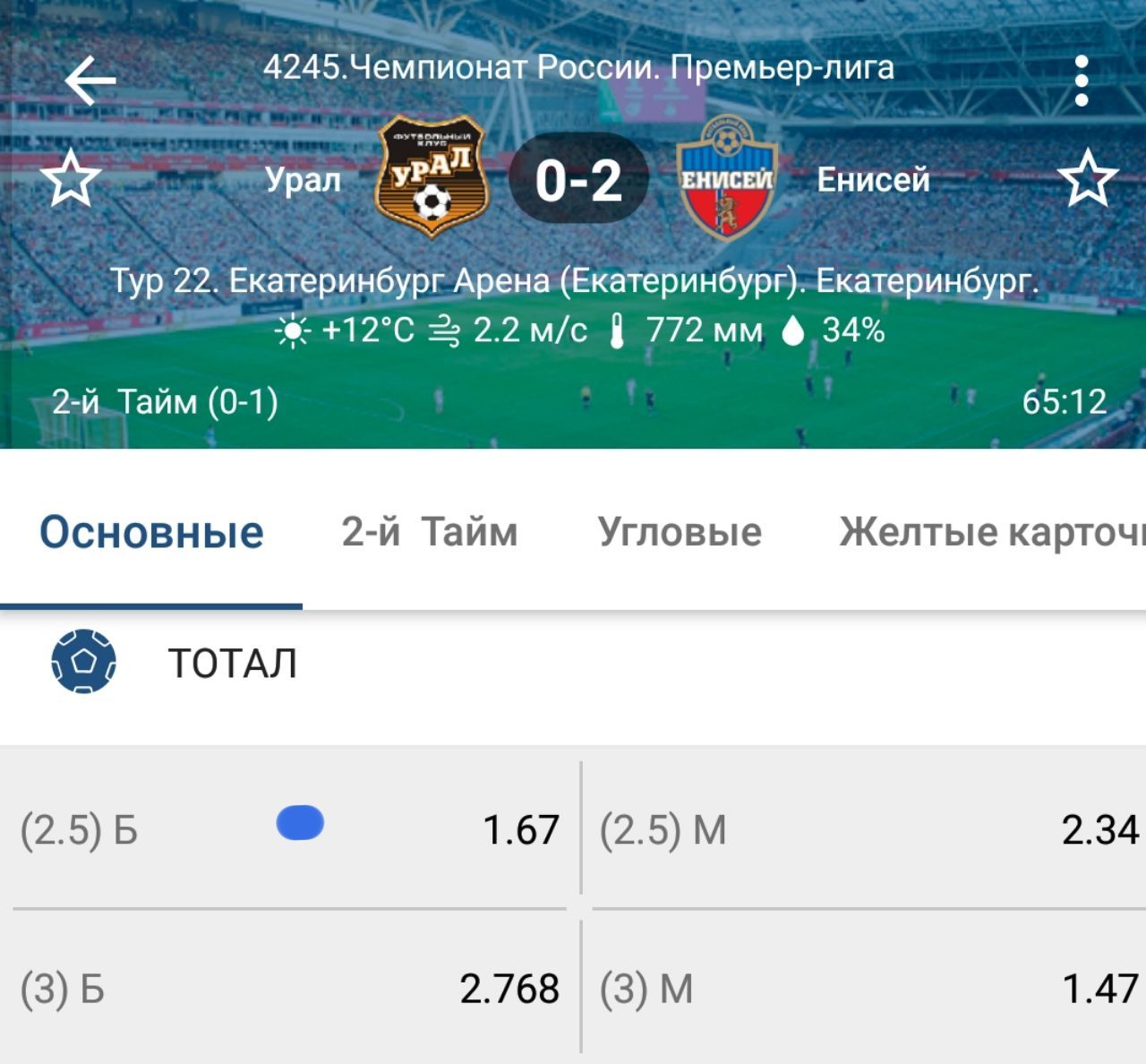Switch to the 2-й Тайм tab
The image size is (1146, 1064).
click(x=430, y=532)
